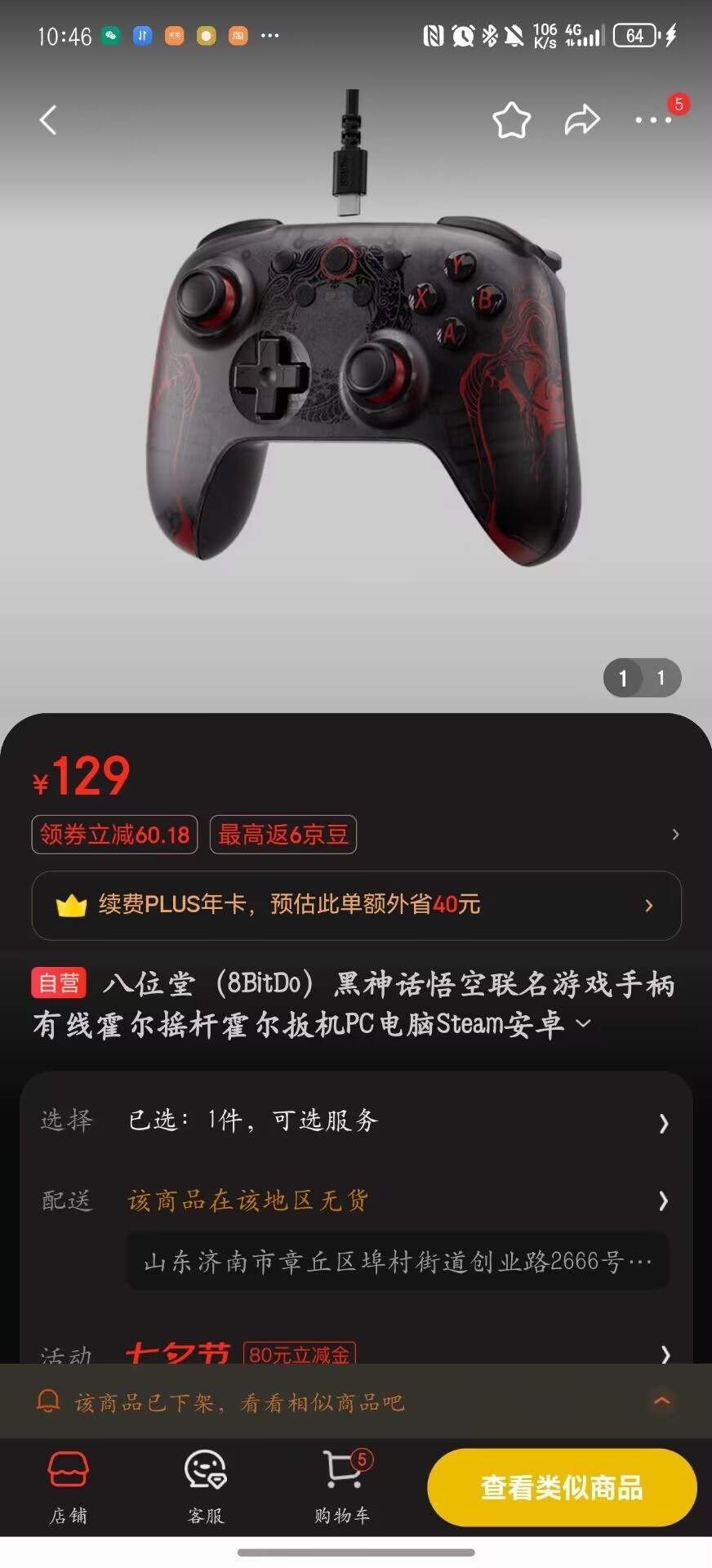Tap 查看类似商品 button
The image size is (712, 1568).
coord(562,1487)
